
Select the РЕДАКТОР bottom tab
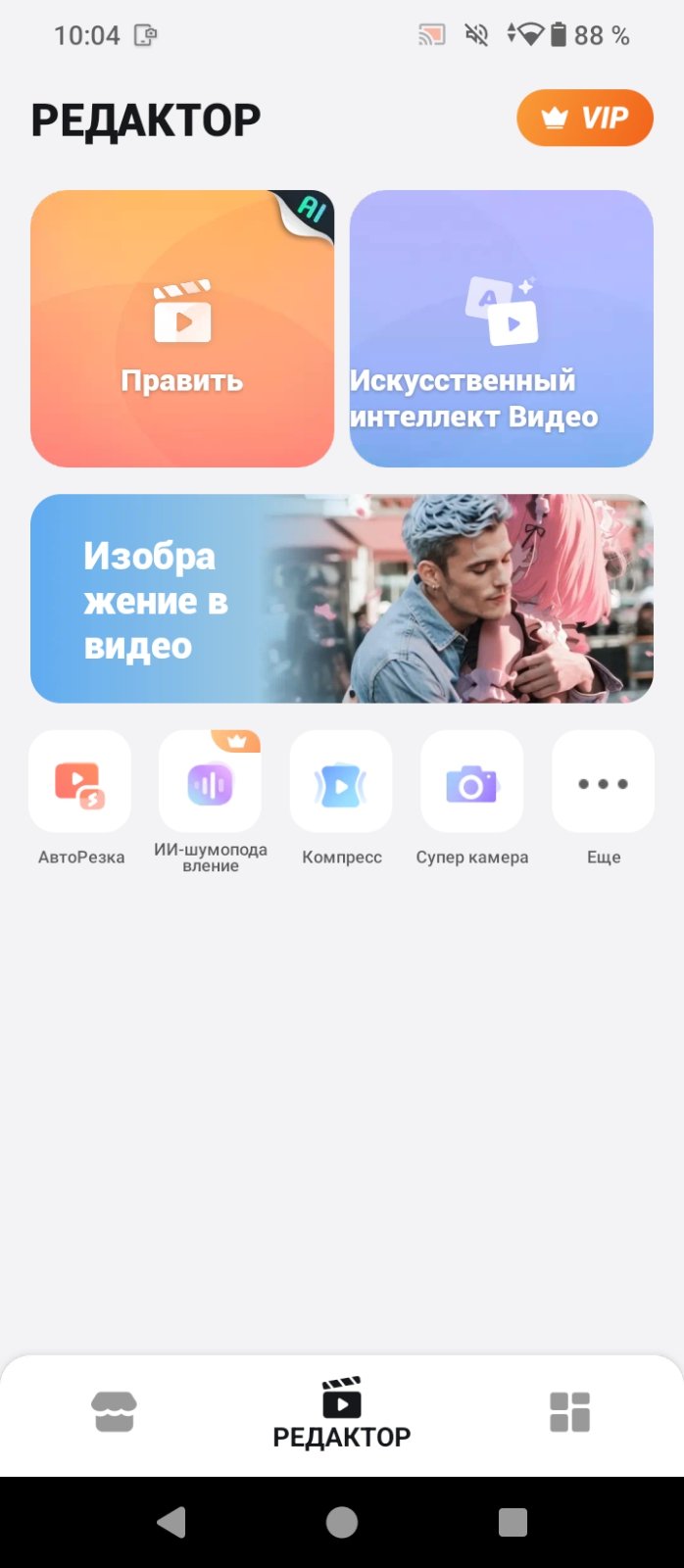[x=341, y=1413]
